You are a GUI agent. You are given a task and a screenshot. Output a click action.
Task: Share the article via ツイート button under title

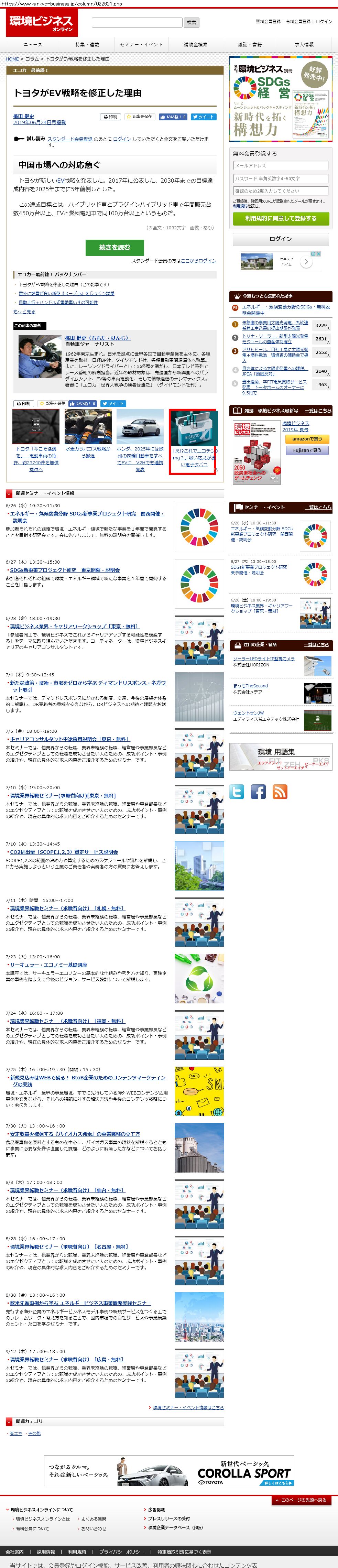pos(204,117)
